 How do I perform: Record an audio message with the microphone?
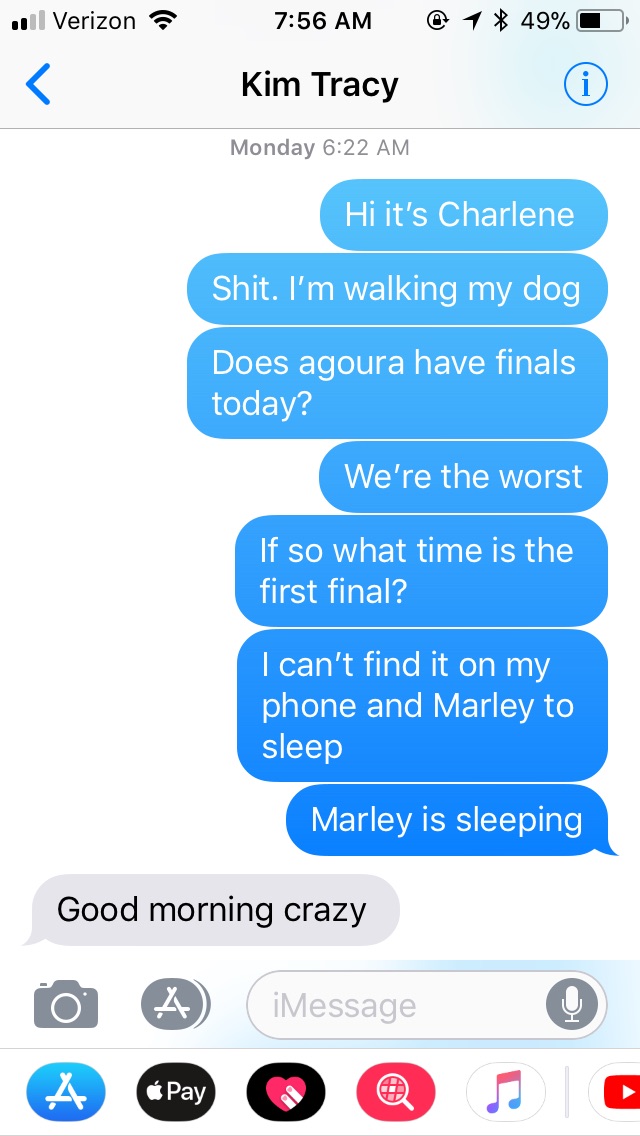(x=572, y=1004)
